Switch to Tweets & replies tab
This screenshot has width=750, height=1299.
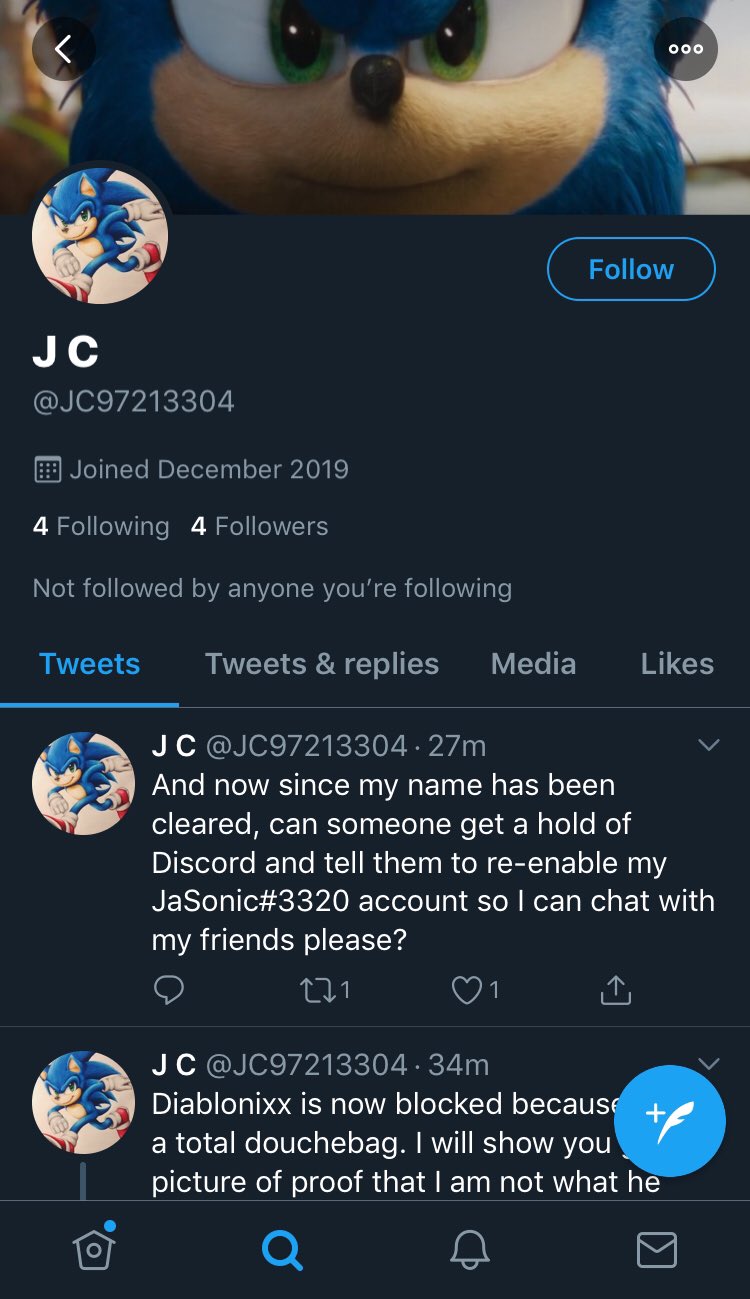click(x=321, y=664)
